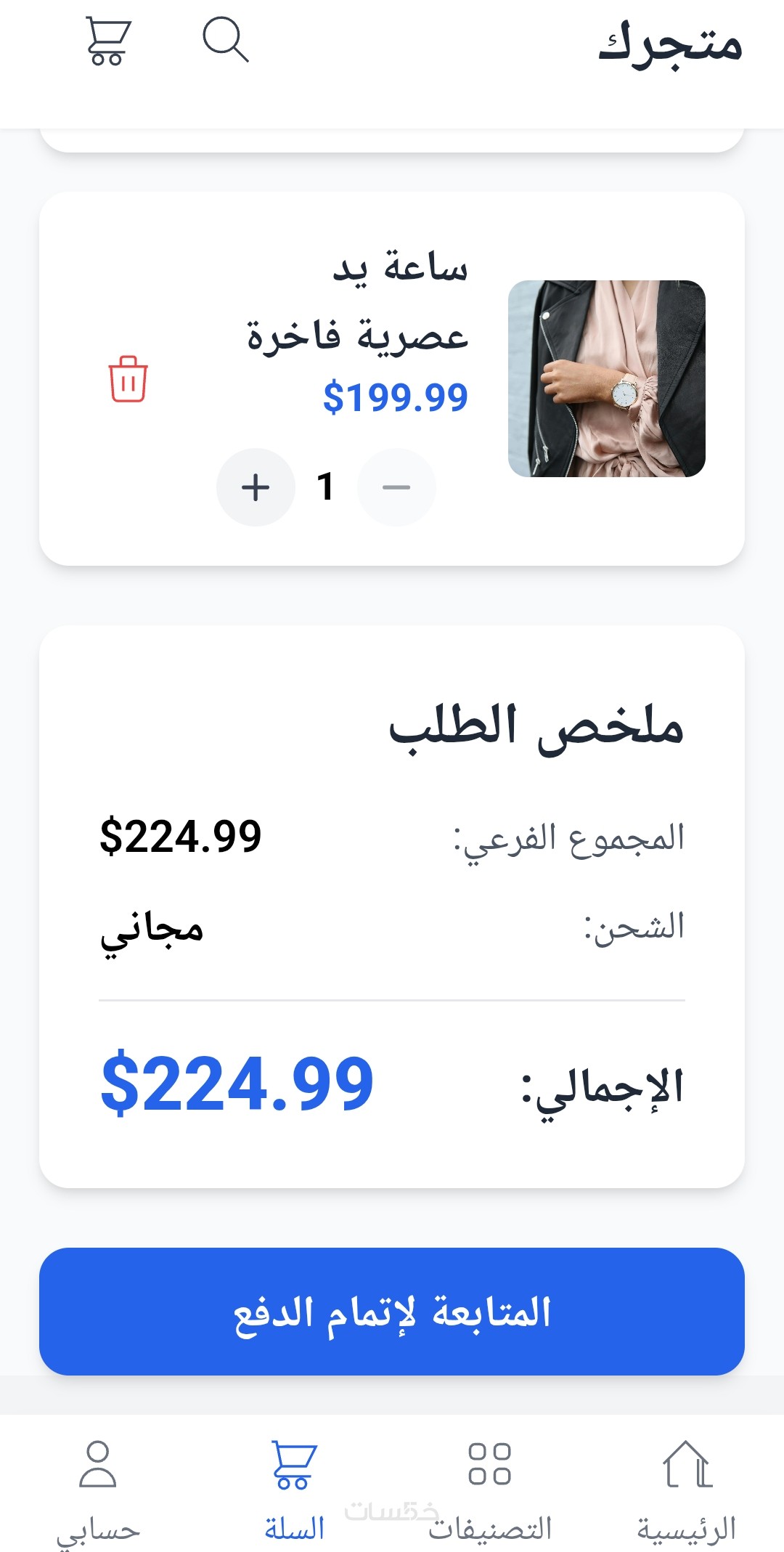The image size is (784, 1552).
Task: Decrease the watch quantity with the minus button
Action: tap(396, 487)
